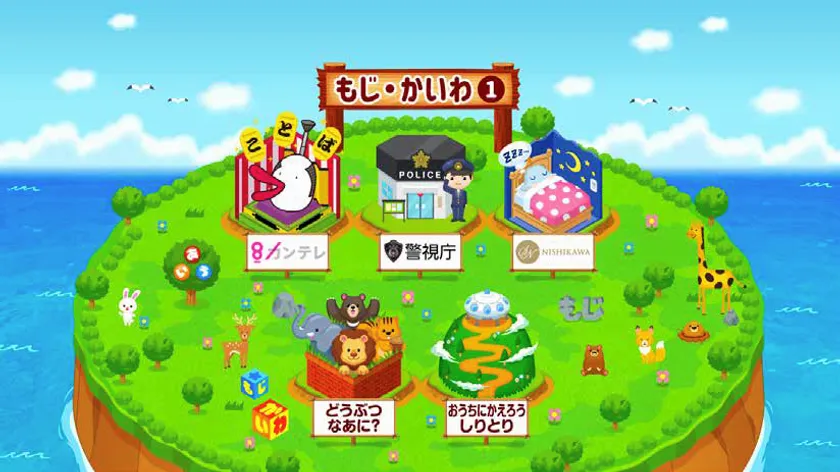Open the police station 警視庁 game

click(x=421, y=185)
